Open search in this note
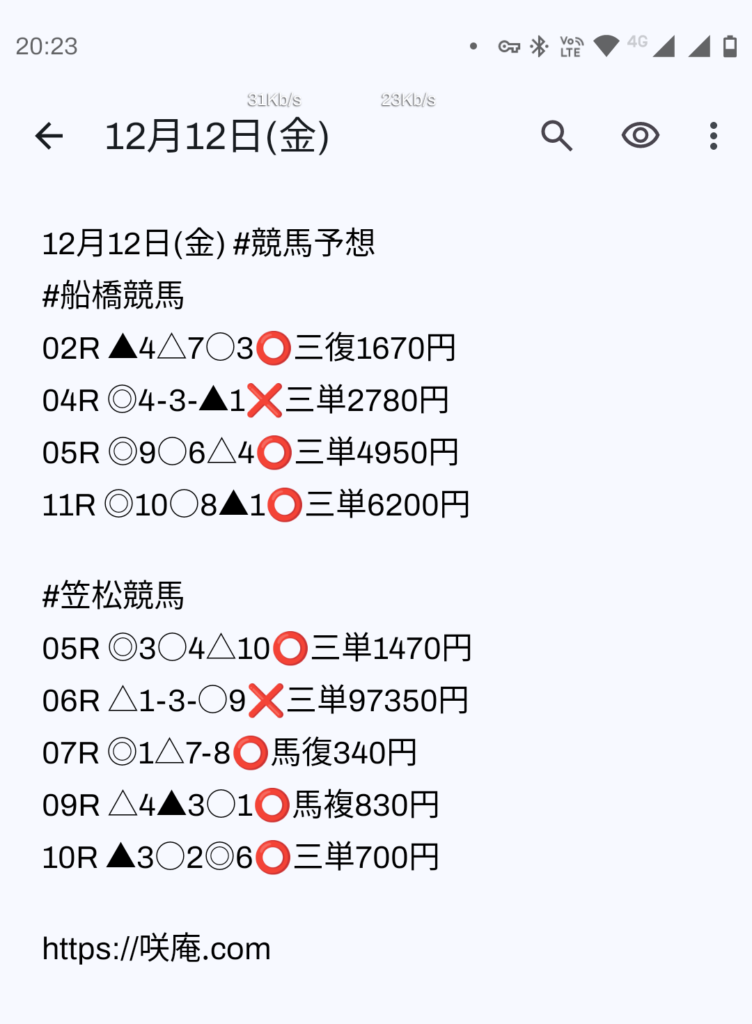This screenshot has width=752, height=1024. [x=557, y=136]
